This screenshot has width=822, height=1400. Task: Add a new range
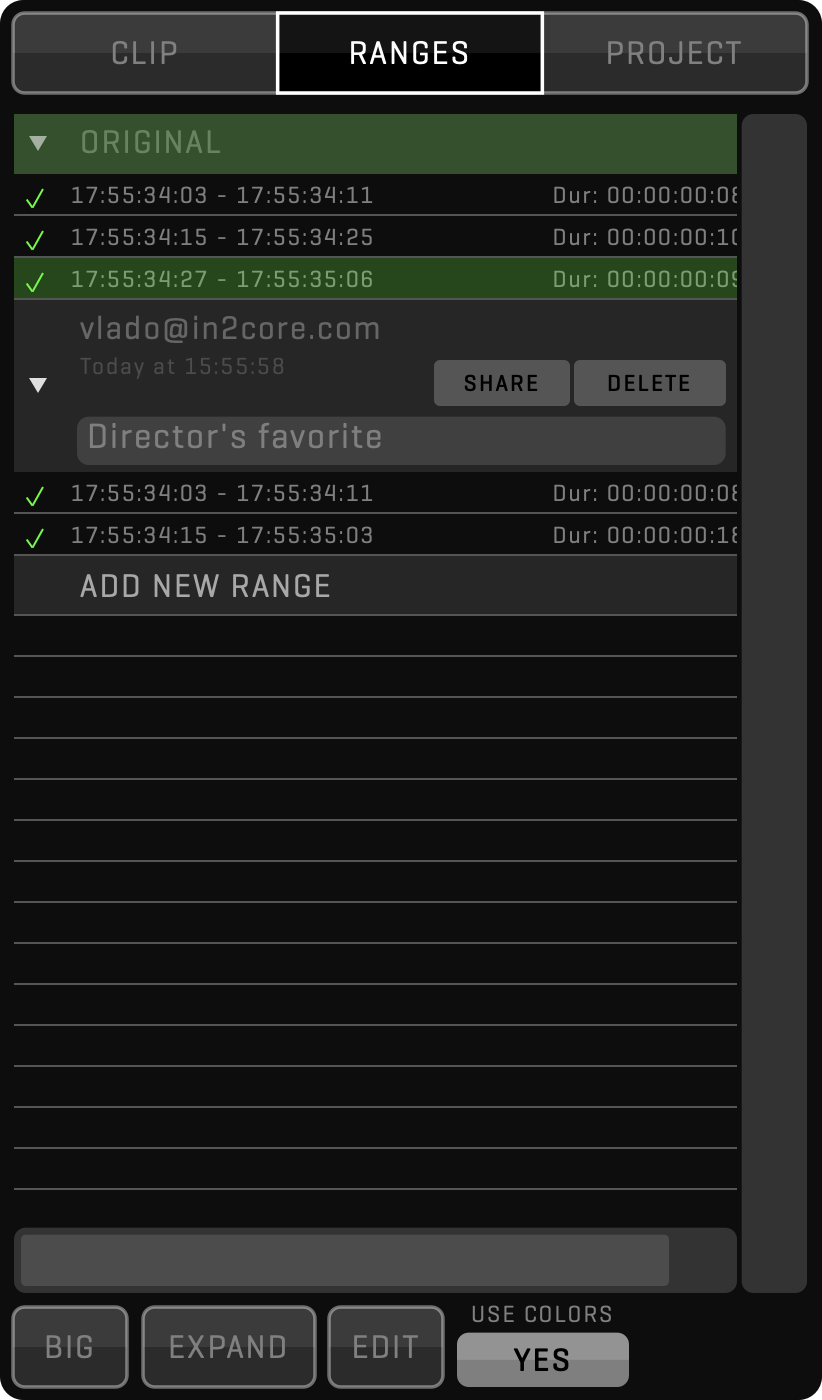pos(205,586)
